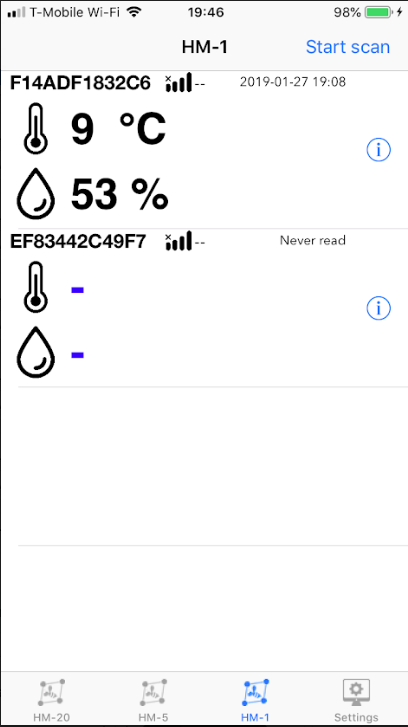The image size is (408, 727).
Task: Switch to the HM-5 tab
Action: click(x=153, y=701)
